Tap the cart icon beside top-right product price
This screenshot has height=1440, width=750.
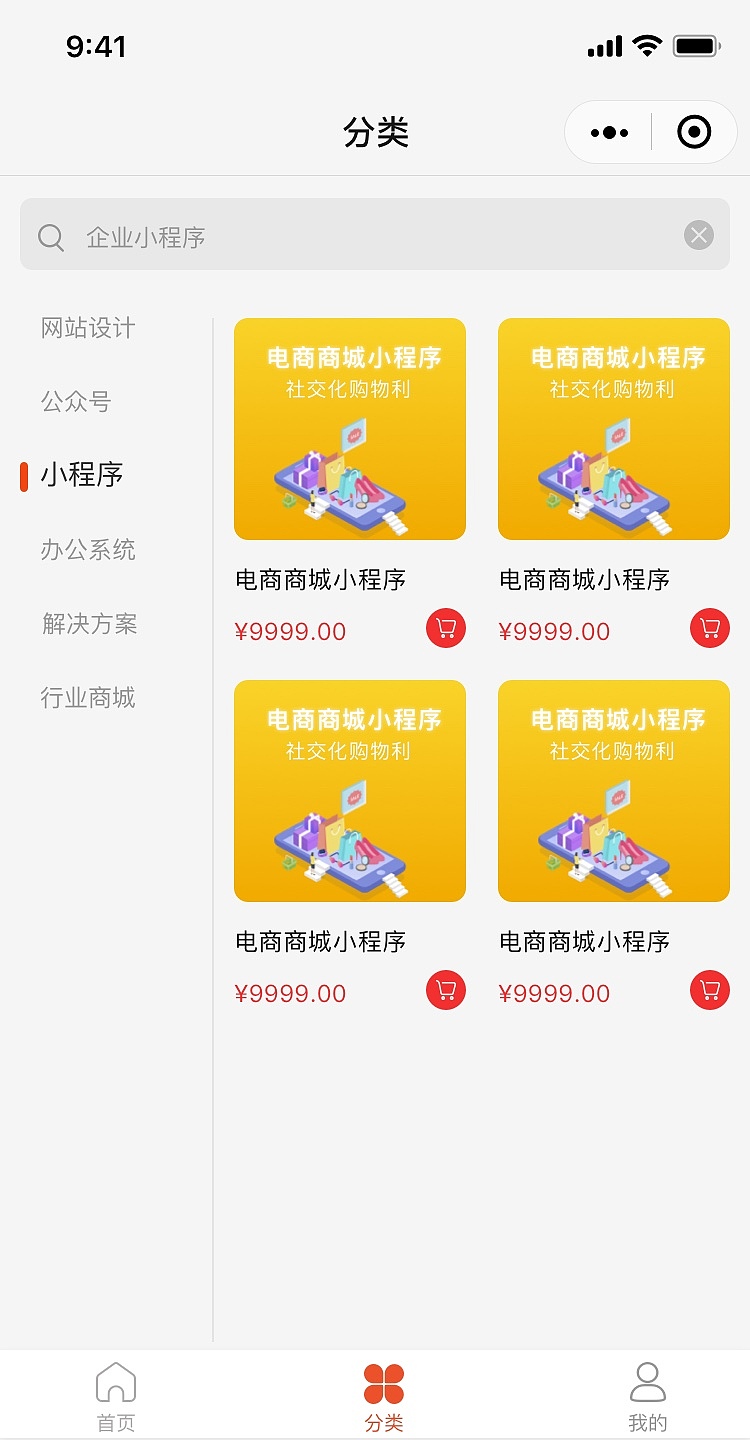coord(709,628)
